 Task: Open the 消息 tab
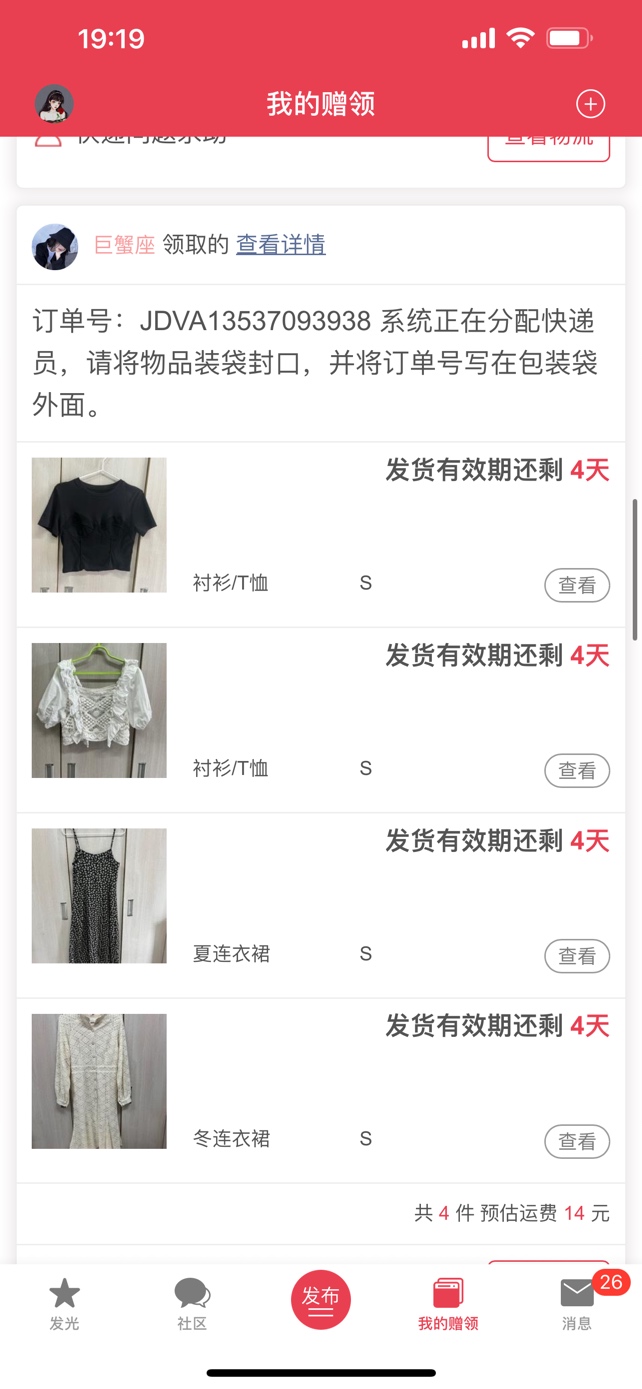point(577,1304)
